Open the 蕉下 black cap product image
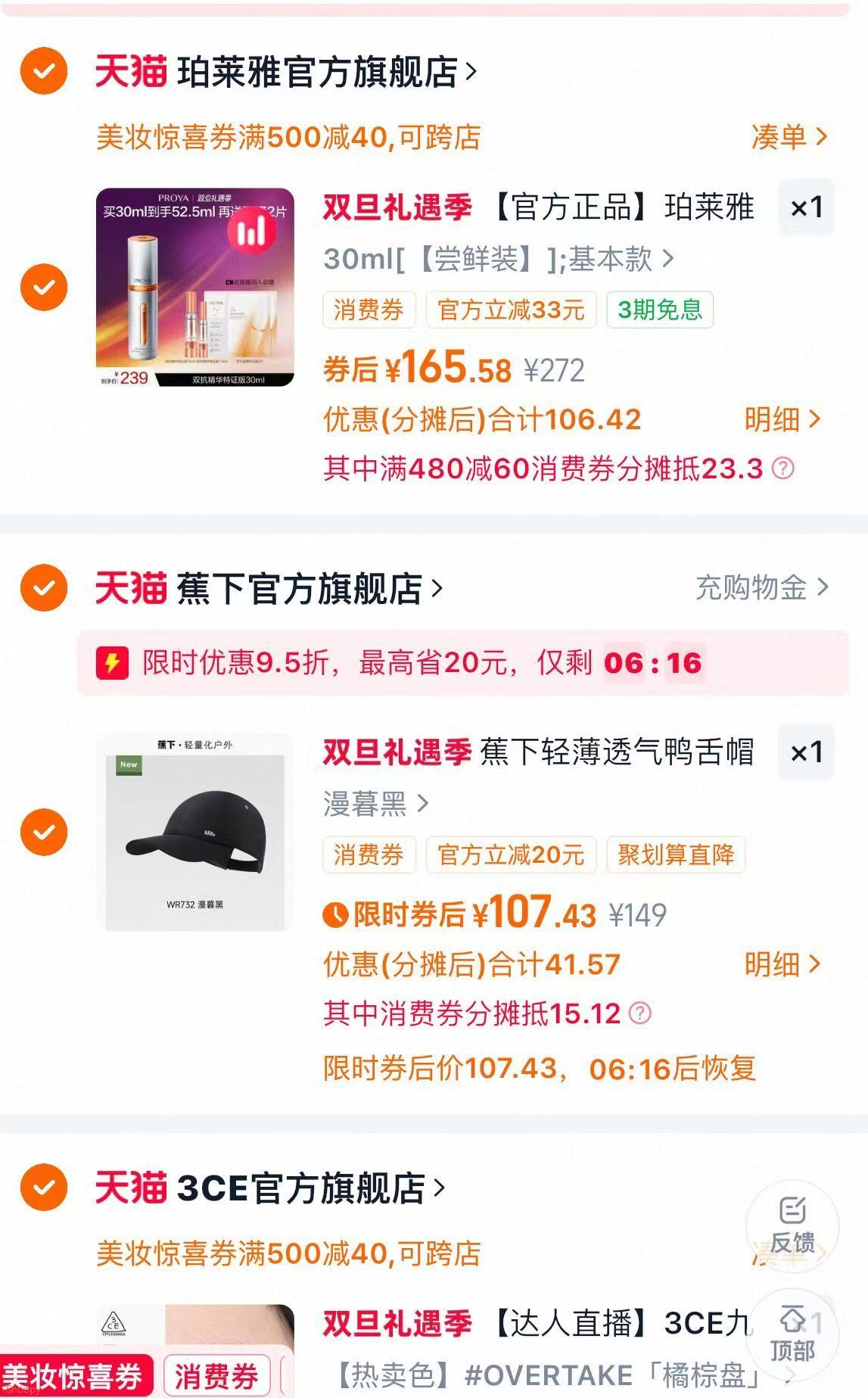The height and width of the screenshot is (1398, 868). [194, 832]
